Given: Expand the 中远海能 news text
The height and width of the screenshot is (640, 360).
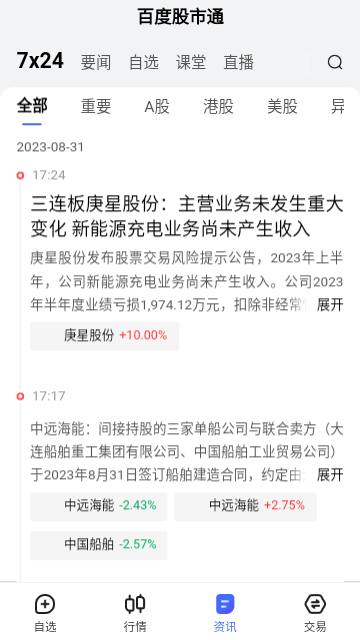Looking at the screenshot, I should click(x=330, y=475).
